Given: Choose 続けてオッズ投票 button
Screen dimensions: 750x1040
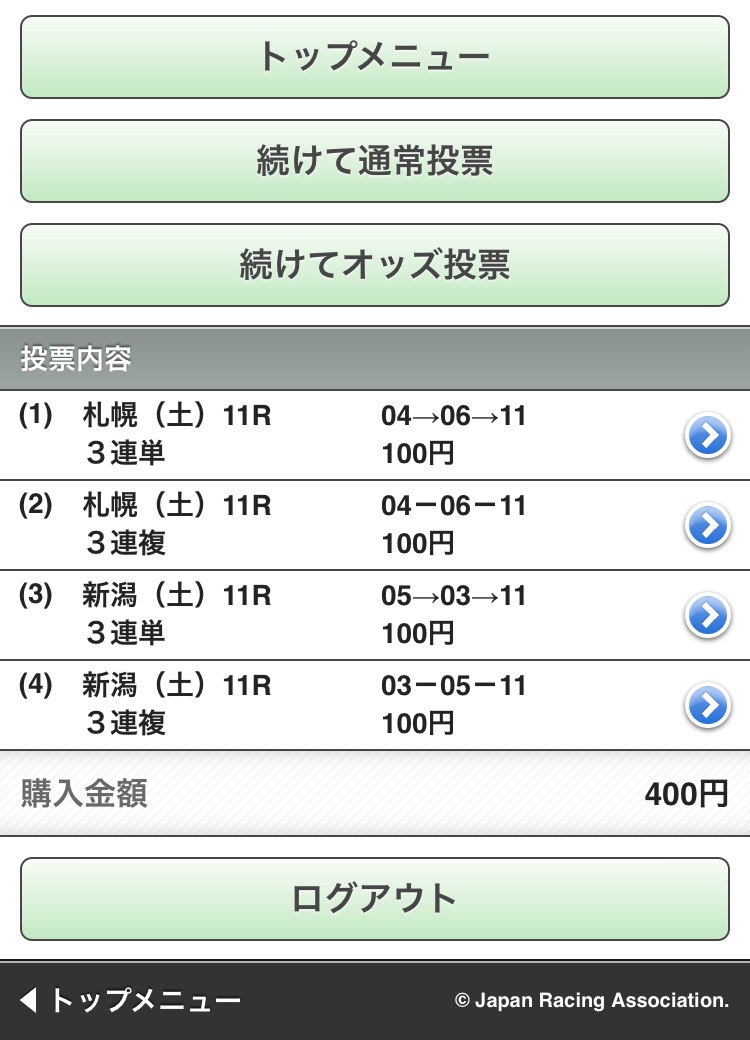Looking at the screenshot, I should coord(374,265).
